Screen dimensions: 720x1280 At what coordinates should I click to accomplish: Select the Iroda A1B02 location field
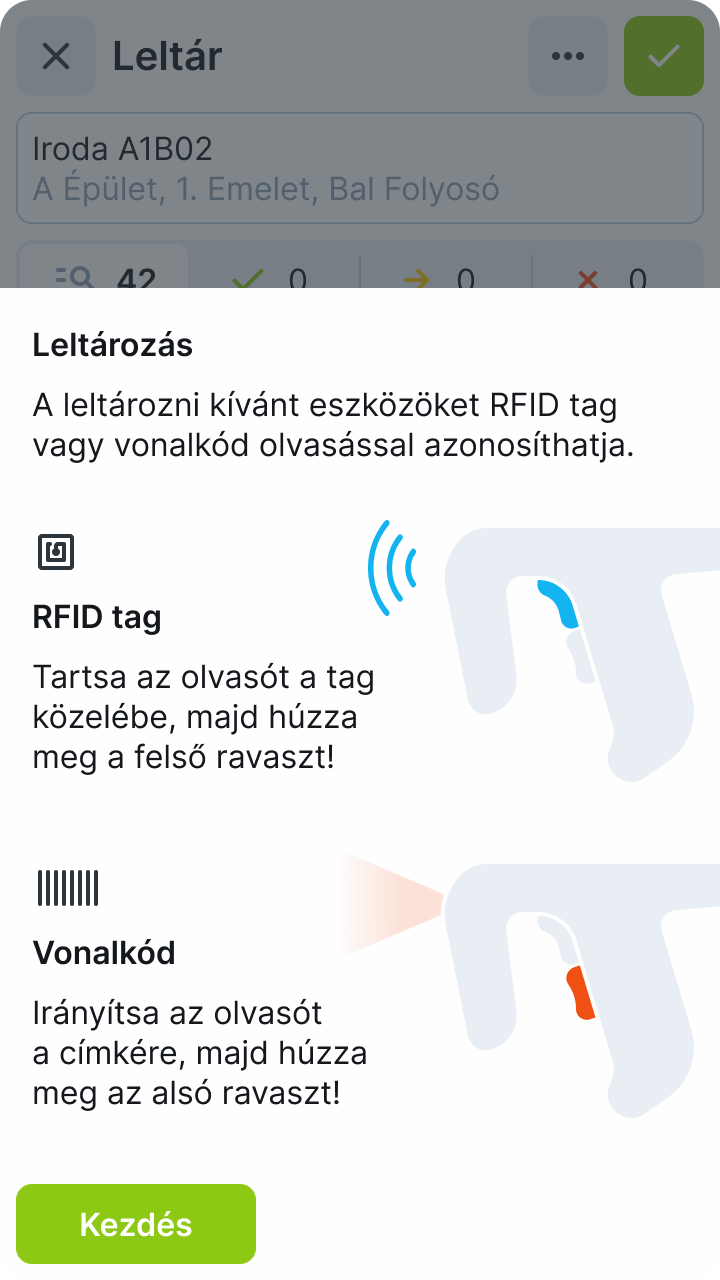(x=360, y=168)
